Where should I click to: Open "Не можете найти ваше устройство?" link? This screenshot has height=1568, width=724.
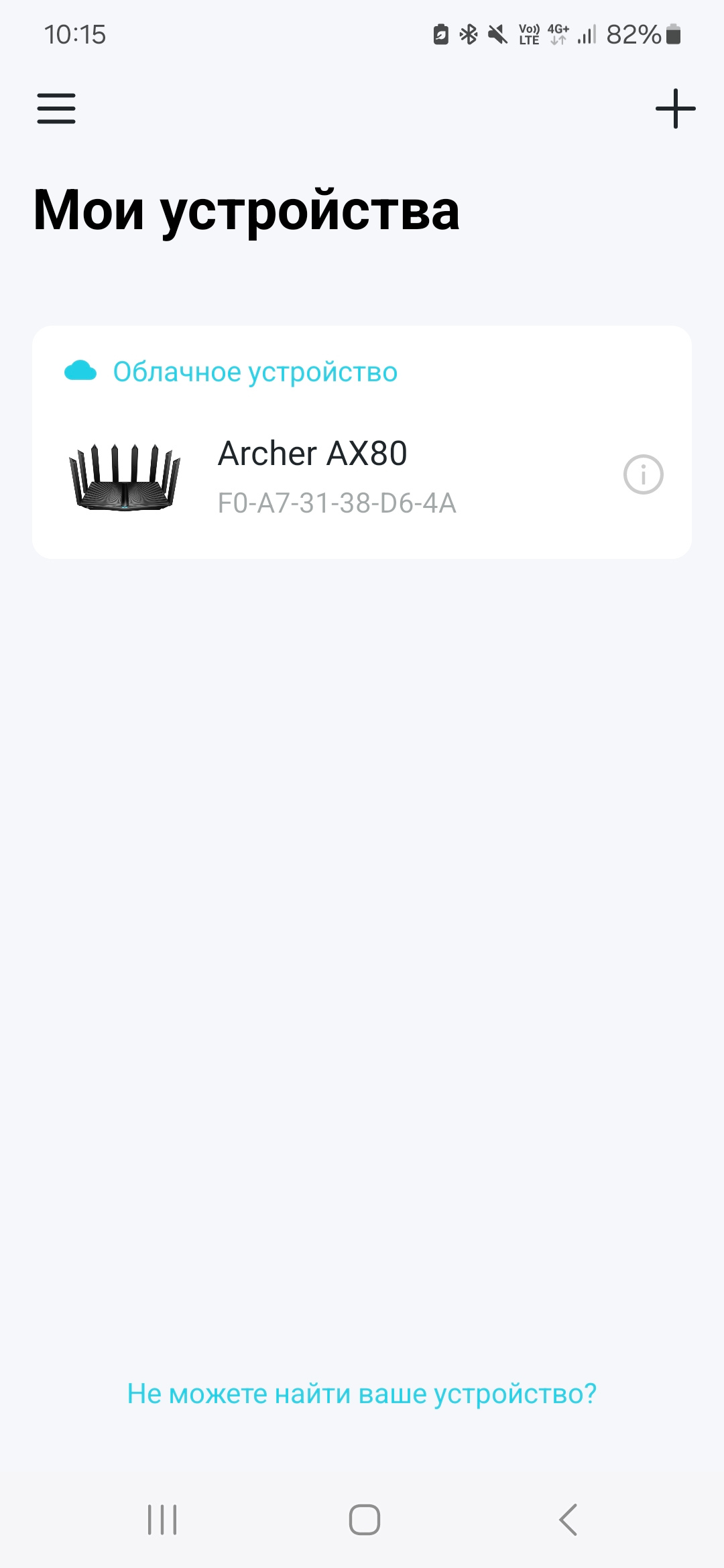[x=362, y=1394]
